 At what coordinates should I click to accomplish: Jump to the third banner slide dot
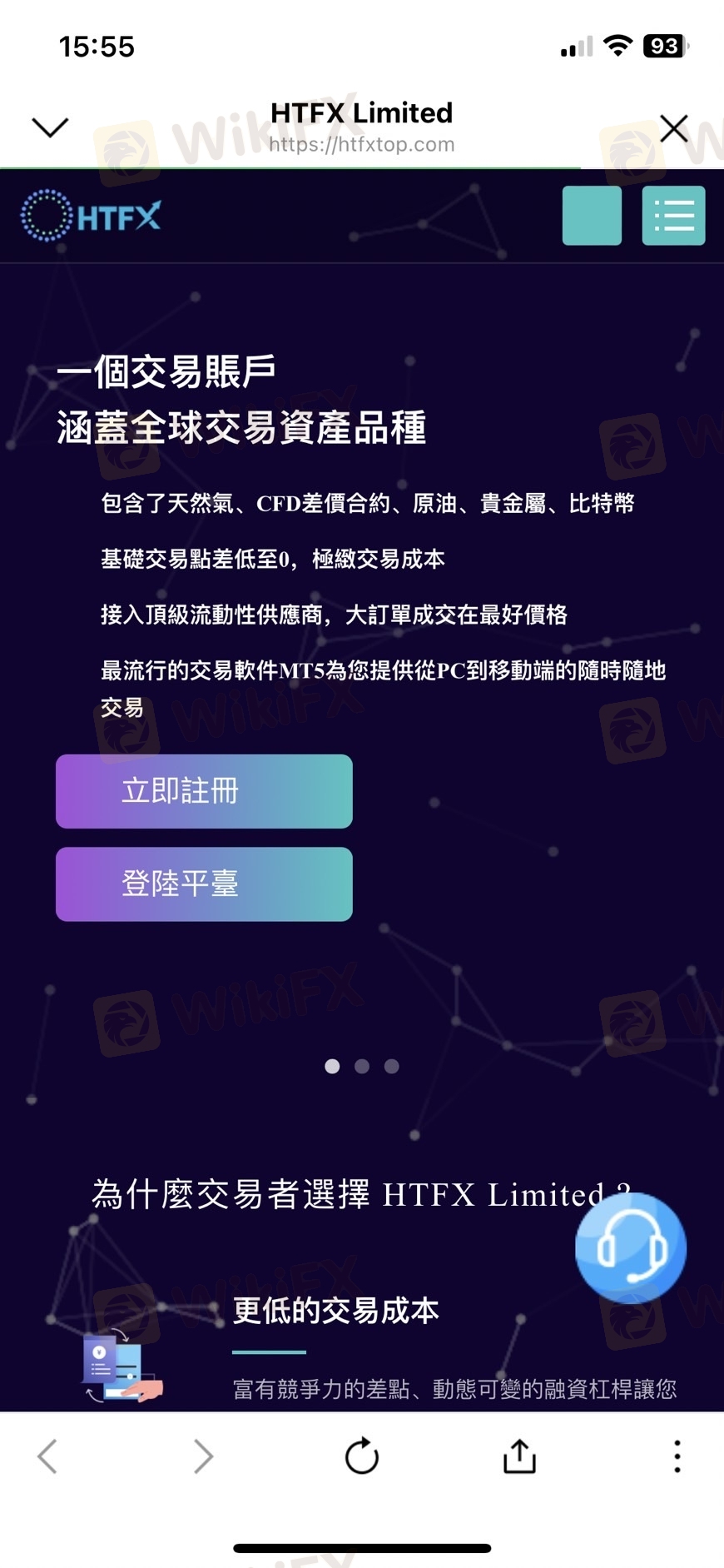click(x=392, y=1066)
